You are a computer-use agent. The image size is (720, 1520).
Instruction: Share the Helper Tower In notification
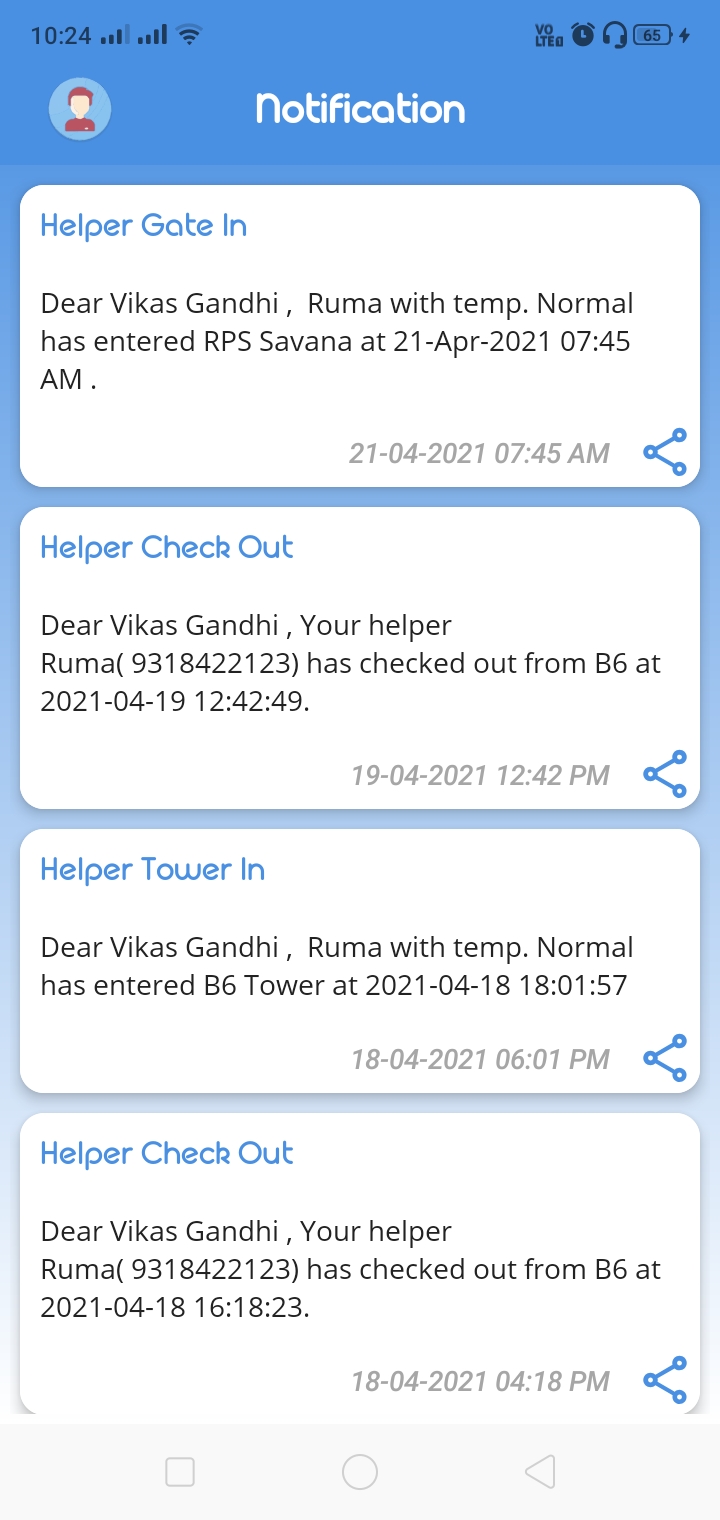(665, 1058)
